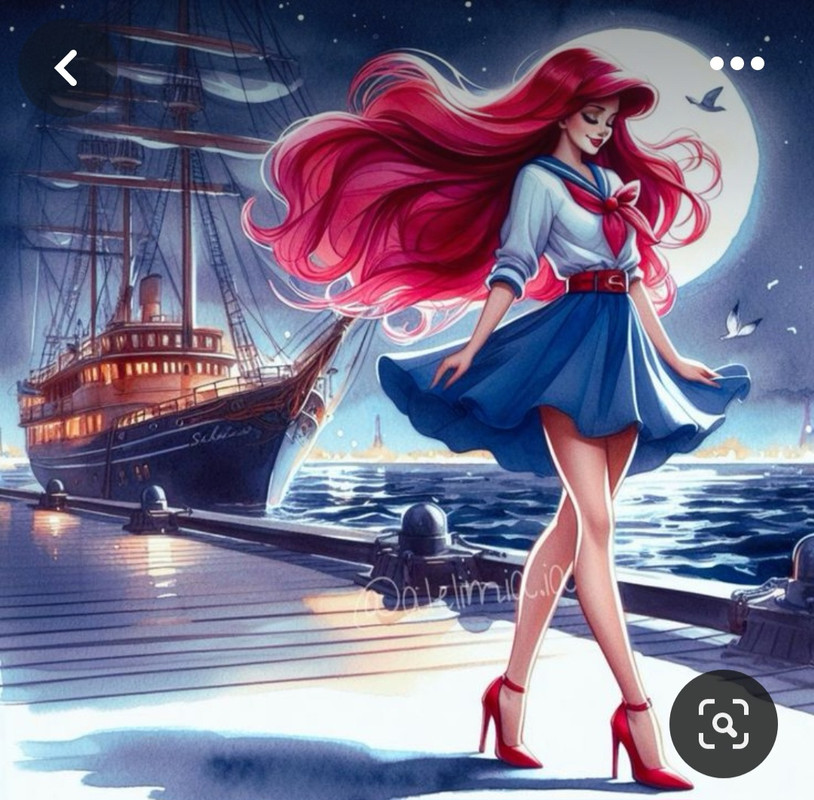Image resolution: width=814 pixels, height=800 pixels.
Task: Start visual search with the lens icon
Action: click(x=723, y=723)
